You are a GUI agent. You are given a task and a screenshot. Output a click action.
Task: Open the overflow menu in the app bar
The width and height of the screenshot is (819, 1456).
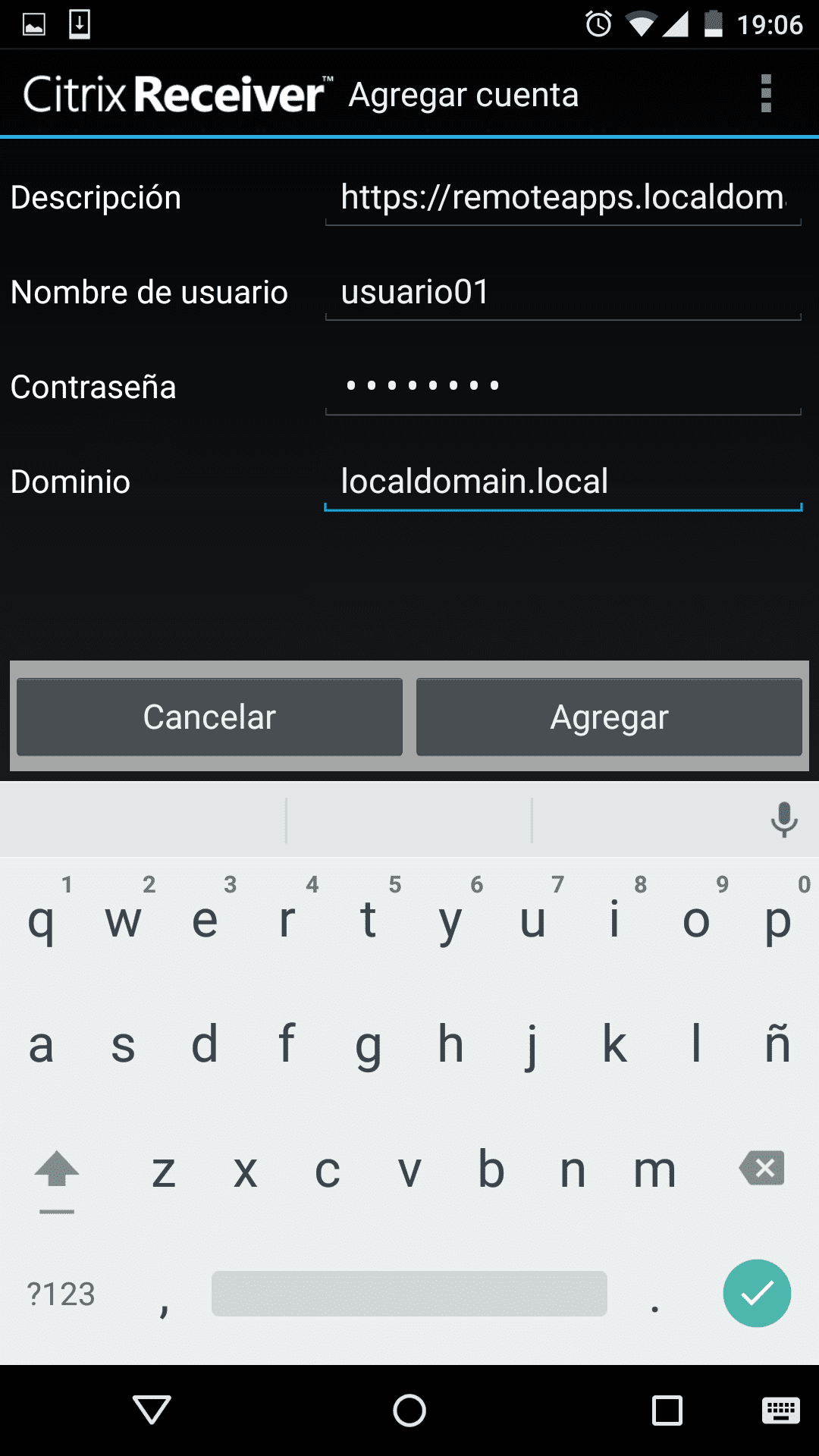[x=766, y=94]
